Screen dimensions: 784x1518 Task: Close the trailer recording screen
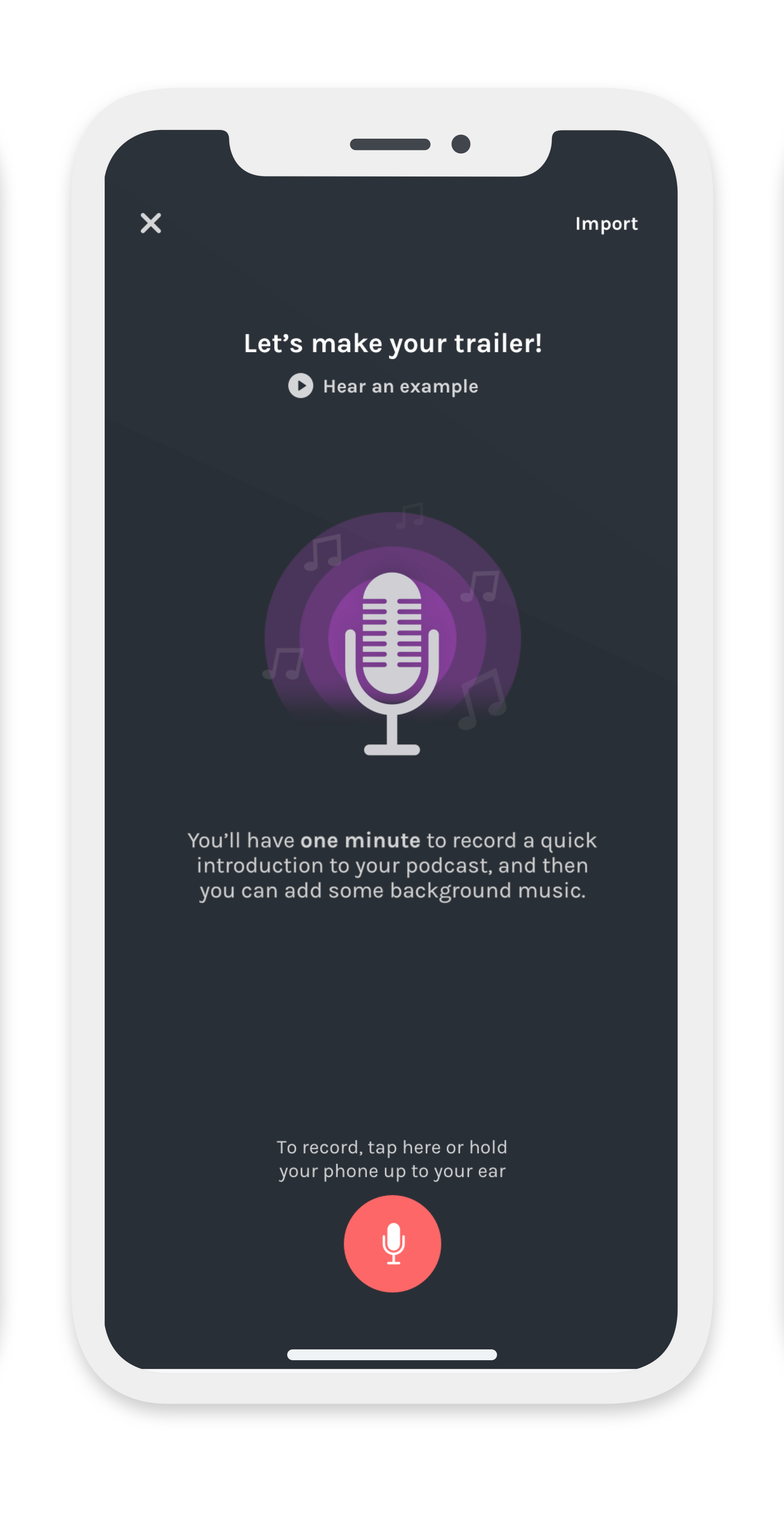(x=151, y=223)
